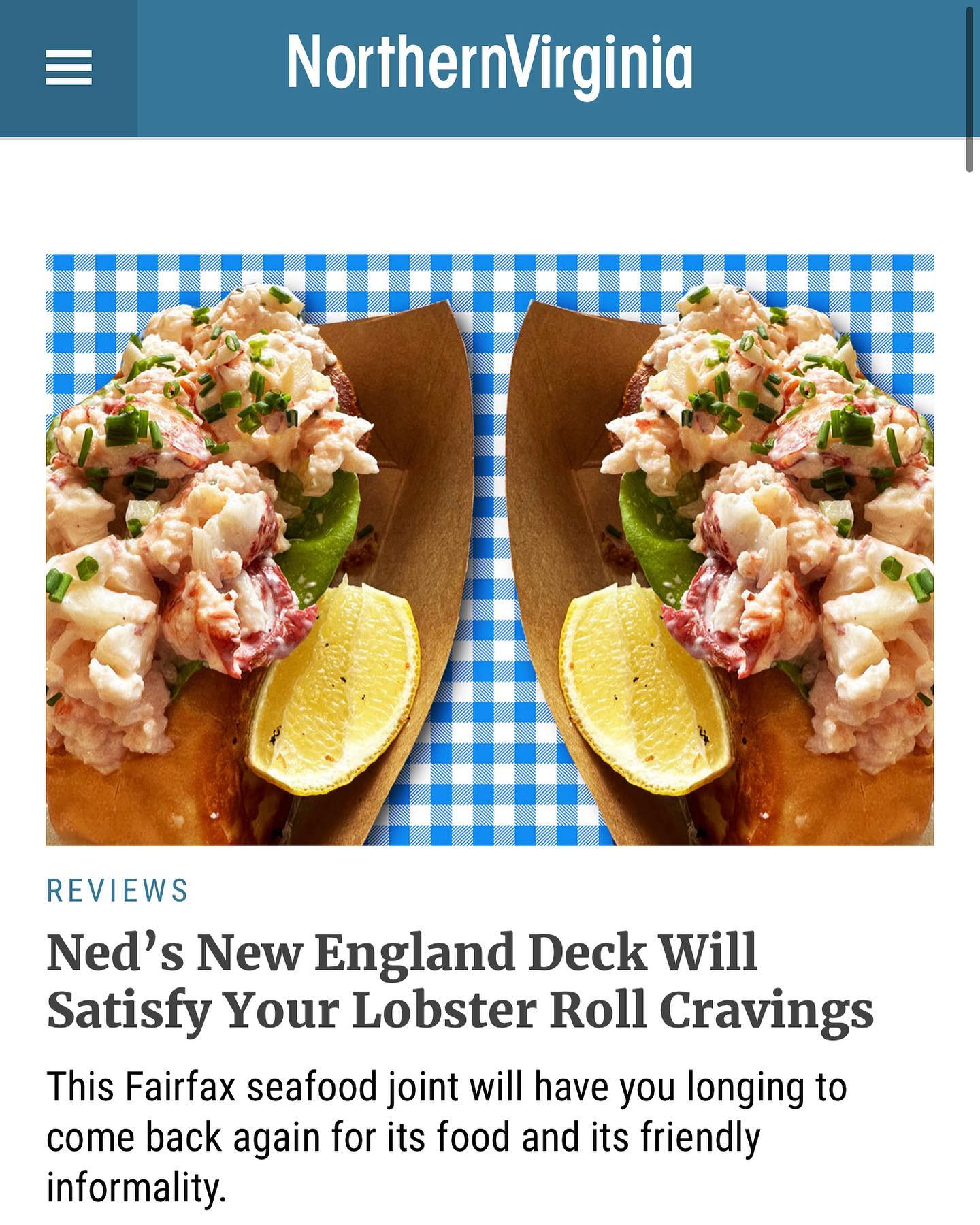Browse the Reviews category
The width and height of the screenshot is (980, 1225).
pos(117,891)
